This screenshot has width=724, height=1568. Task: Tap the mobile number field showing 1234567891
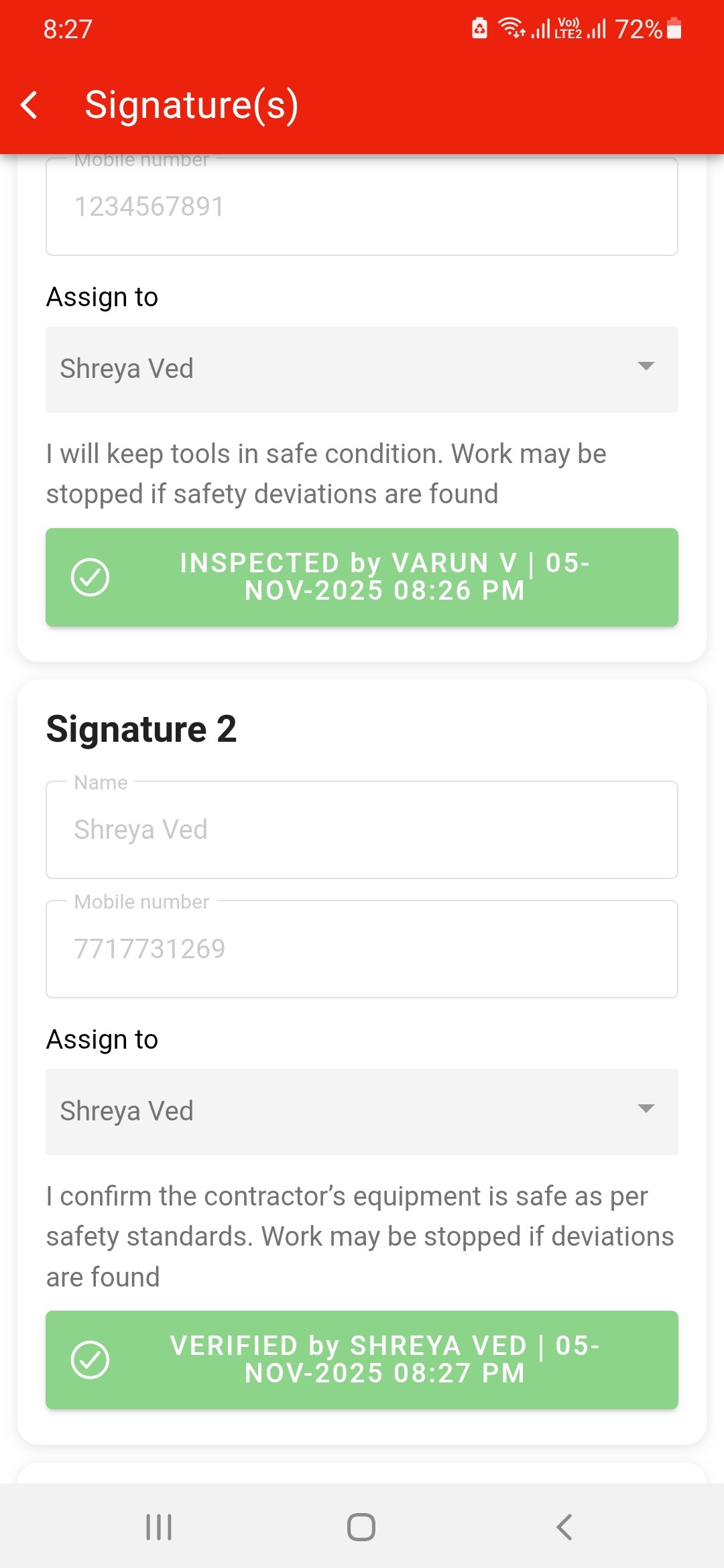coord(362,206)
